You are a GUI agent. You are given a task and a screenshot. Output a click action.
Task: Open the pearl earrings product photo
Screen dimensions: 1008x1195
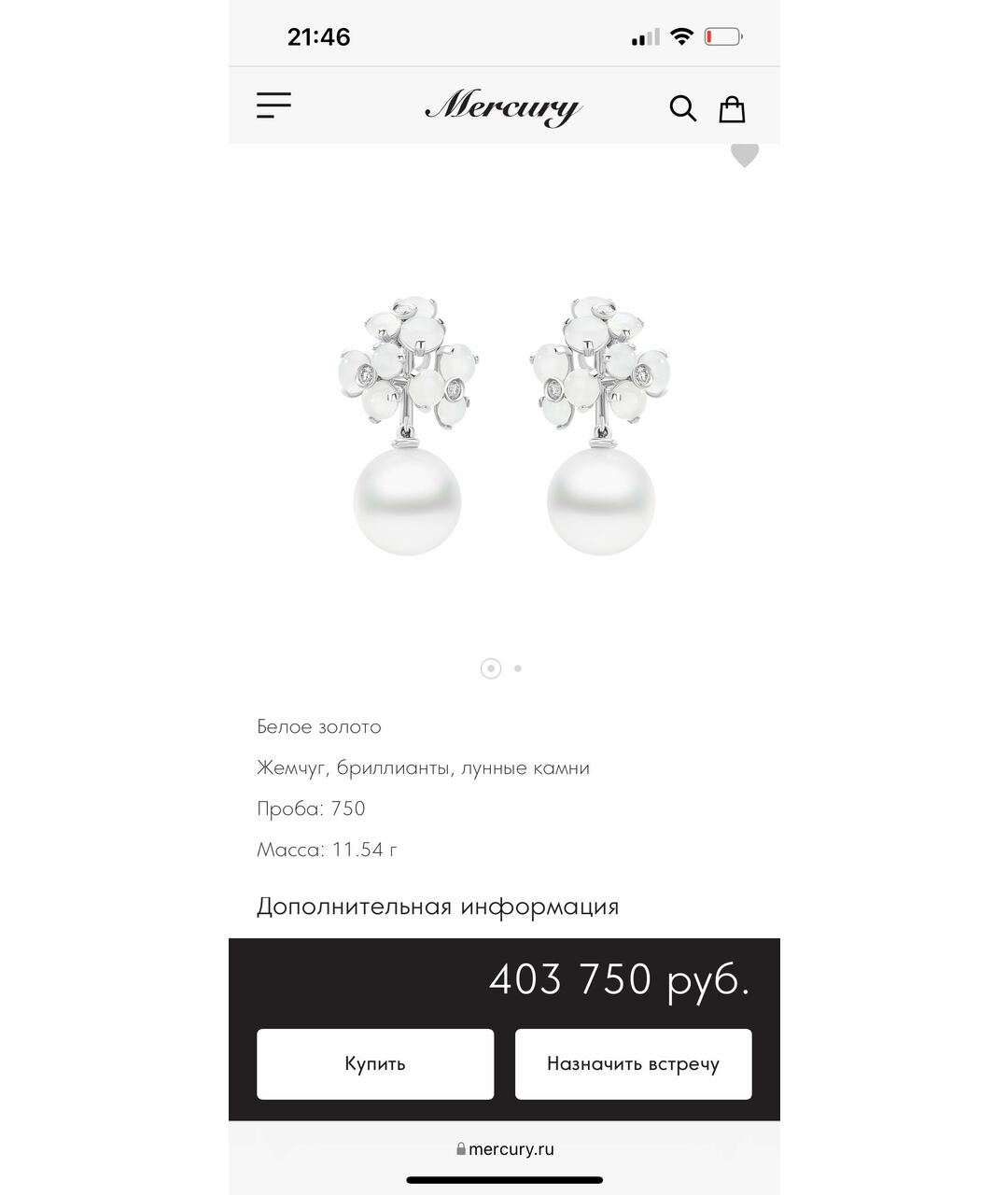pyautogui.click(x=504, y=425)
